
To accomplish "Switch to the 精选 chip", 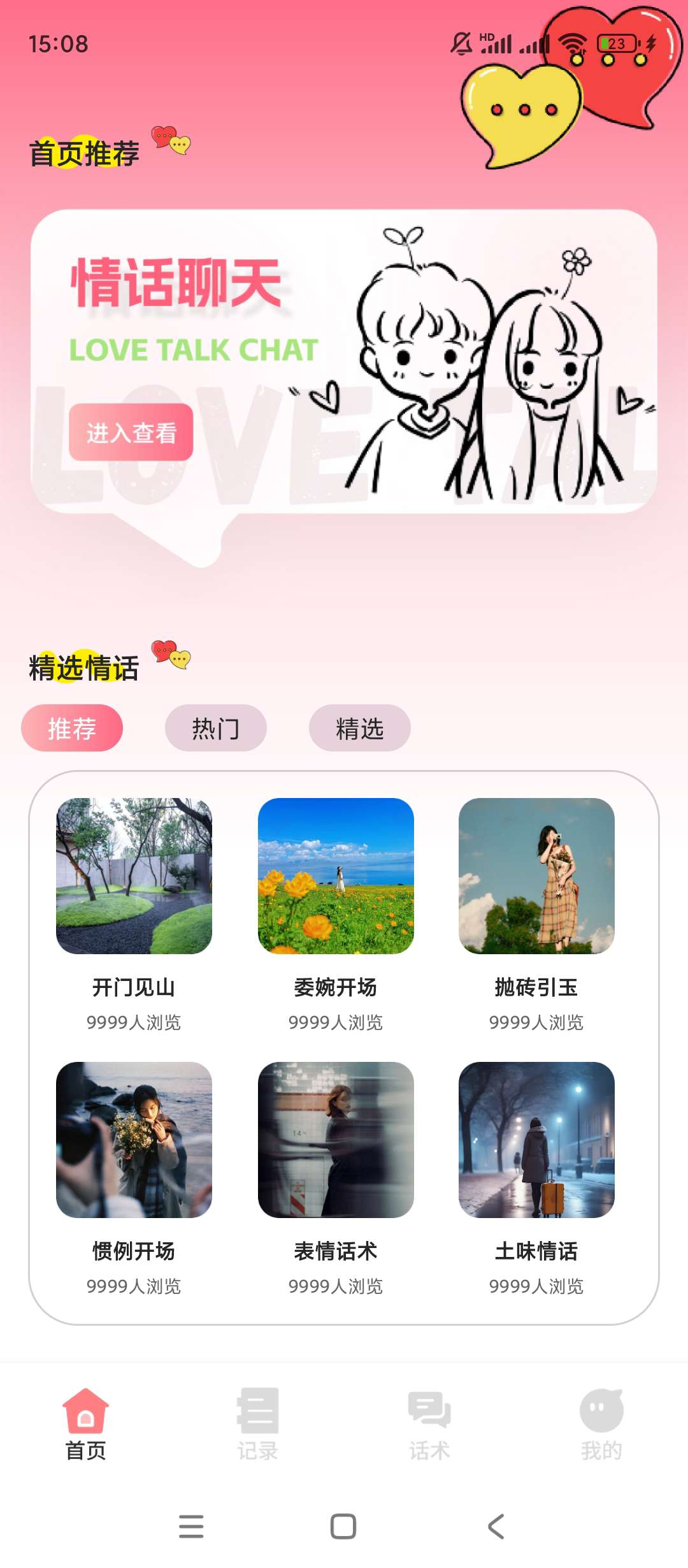I will (359, 728).
